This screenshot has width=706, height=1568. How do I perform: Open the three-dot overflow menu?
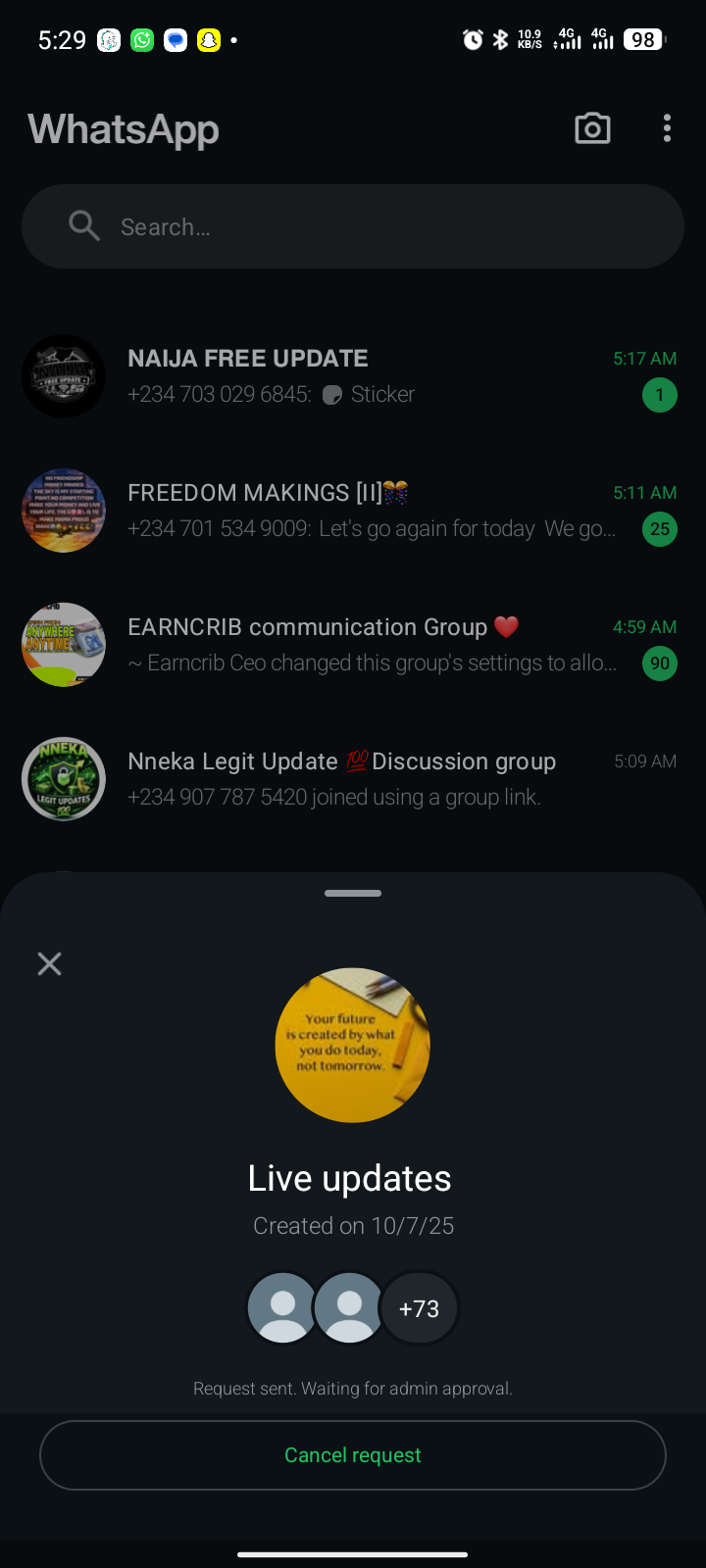pos(667,128)
